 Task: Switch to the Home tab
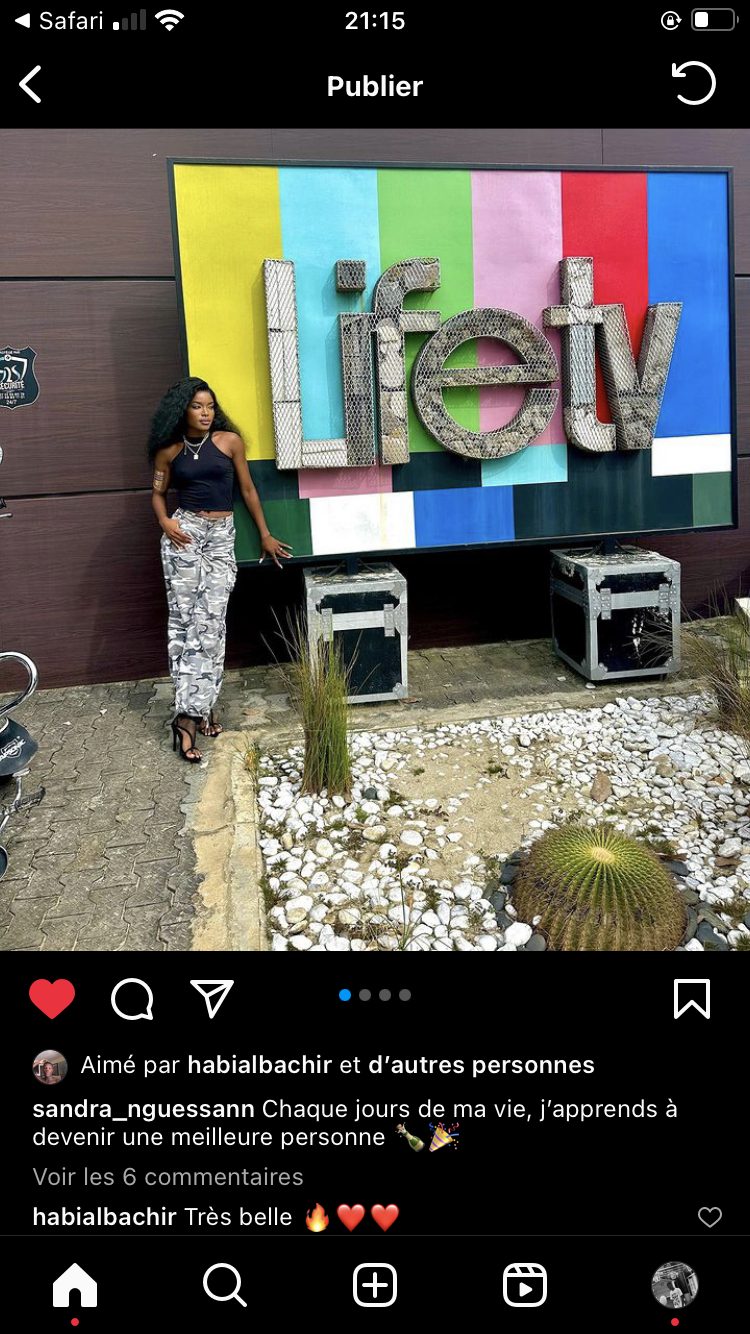(x=75, y=1285)
